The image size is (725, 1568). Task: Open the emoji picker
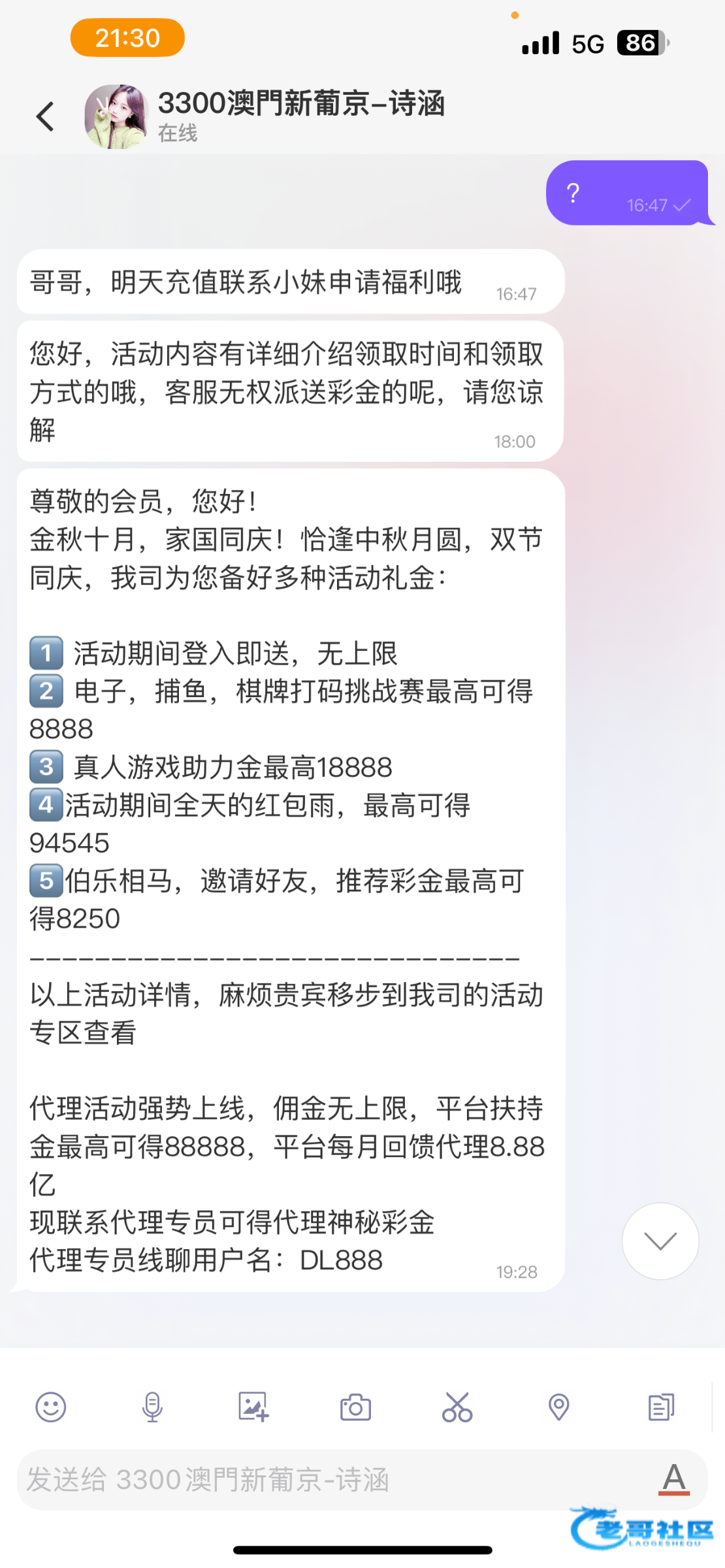point(51,1407)
